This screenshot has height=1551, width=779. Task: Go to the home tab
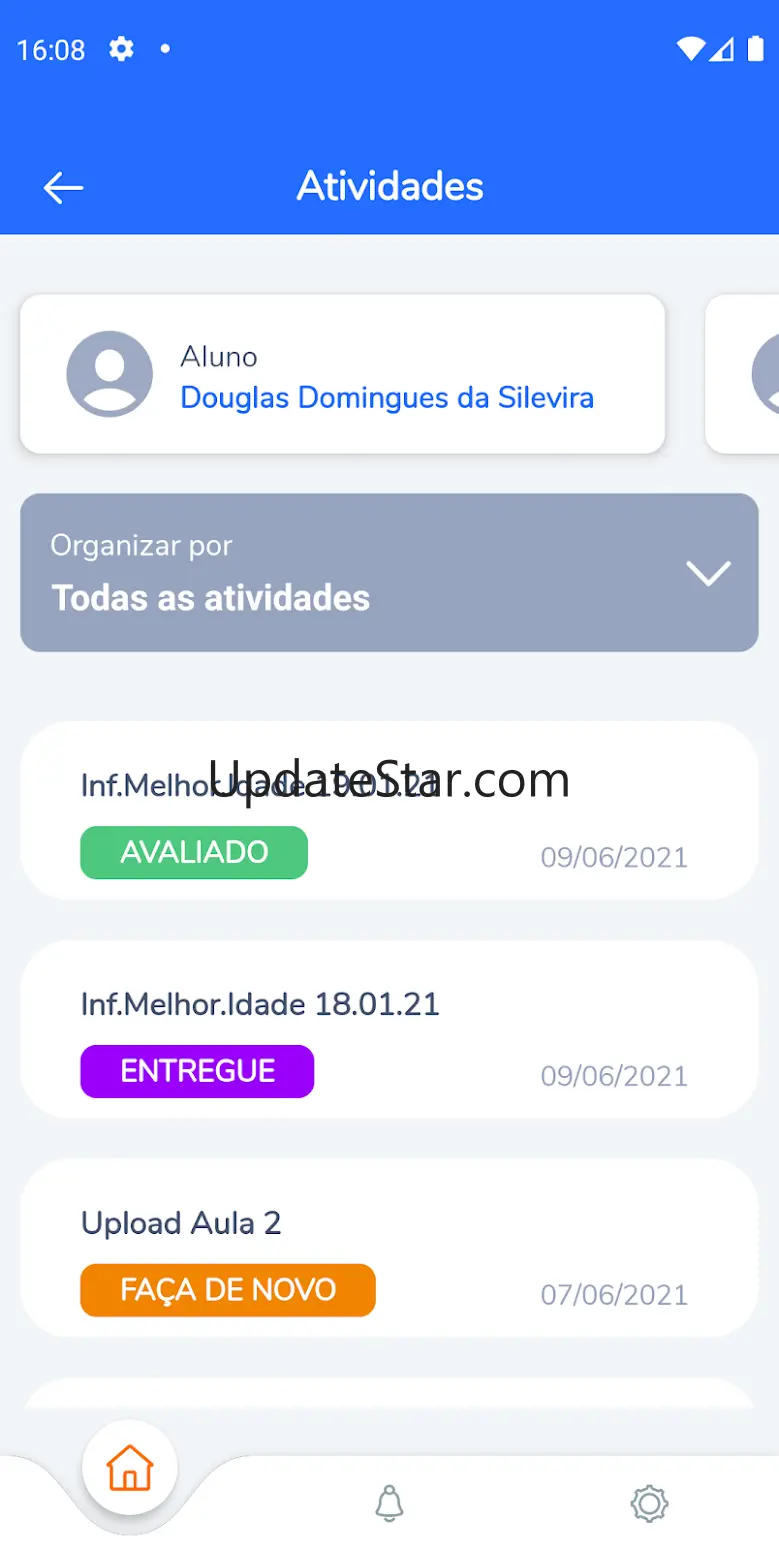[130, 1468]
